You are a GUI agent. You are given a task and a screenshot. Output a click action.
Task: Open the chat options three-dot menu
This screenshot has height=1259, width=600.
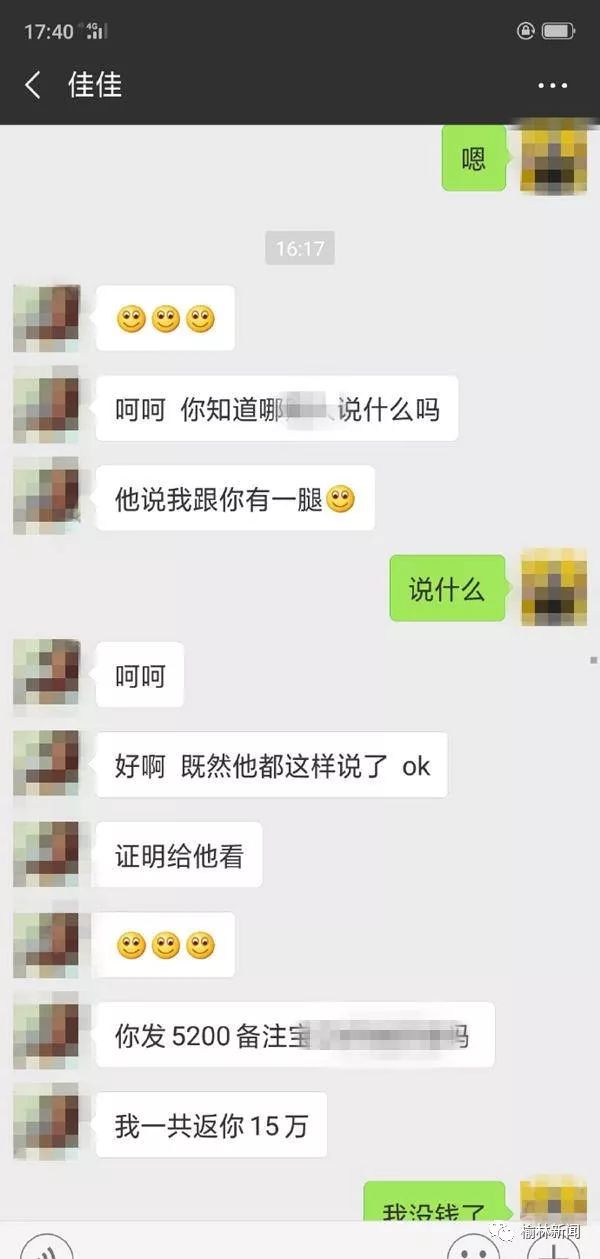[552, 86]
